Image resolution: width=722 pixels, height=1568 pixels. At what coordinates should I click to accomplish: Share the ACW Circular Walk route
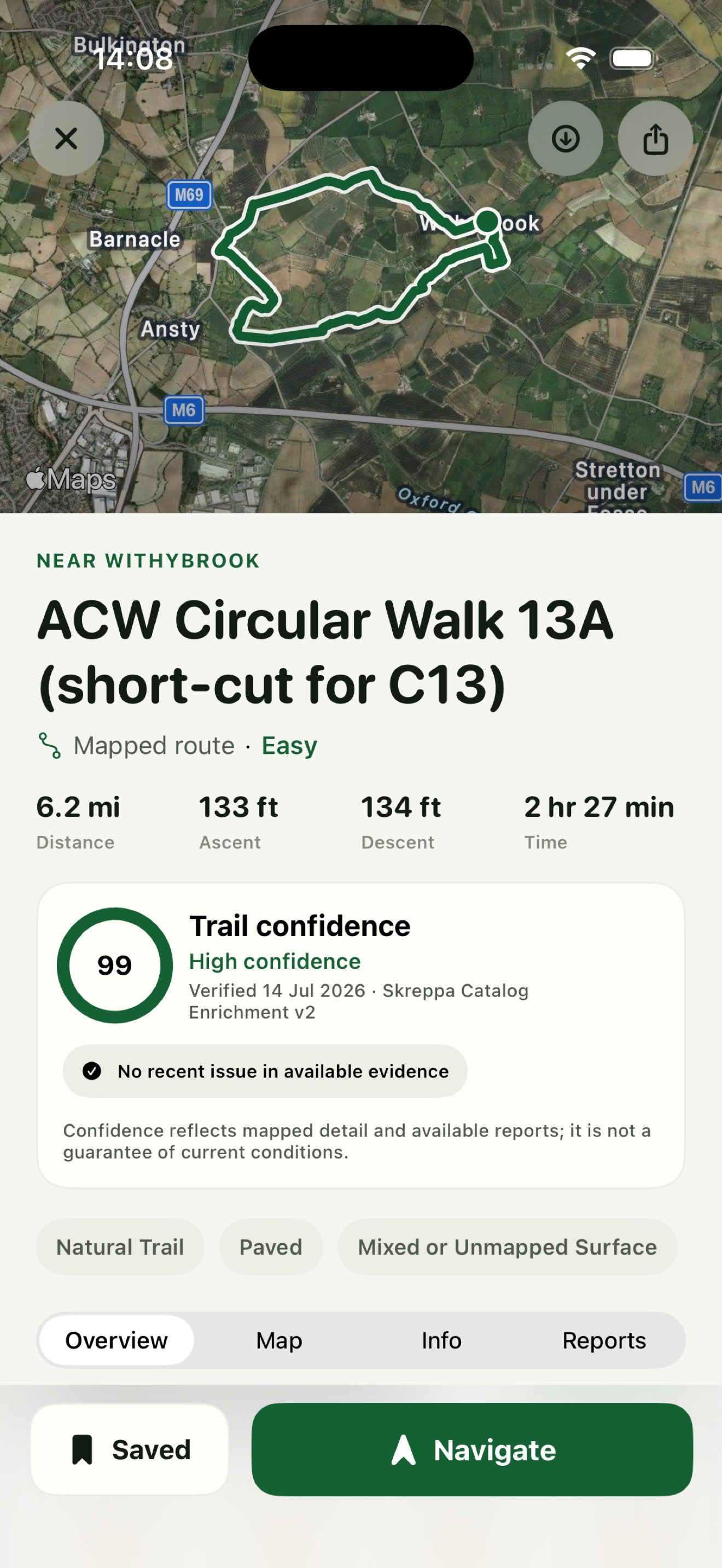656,138
